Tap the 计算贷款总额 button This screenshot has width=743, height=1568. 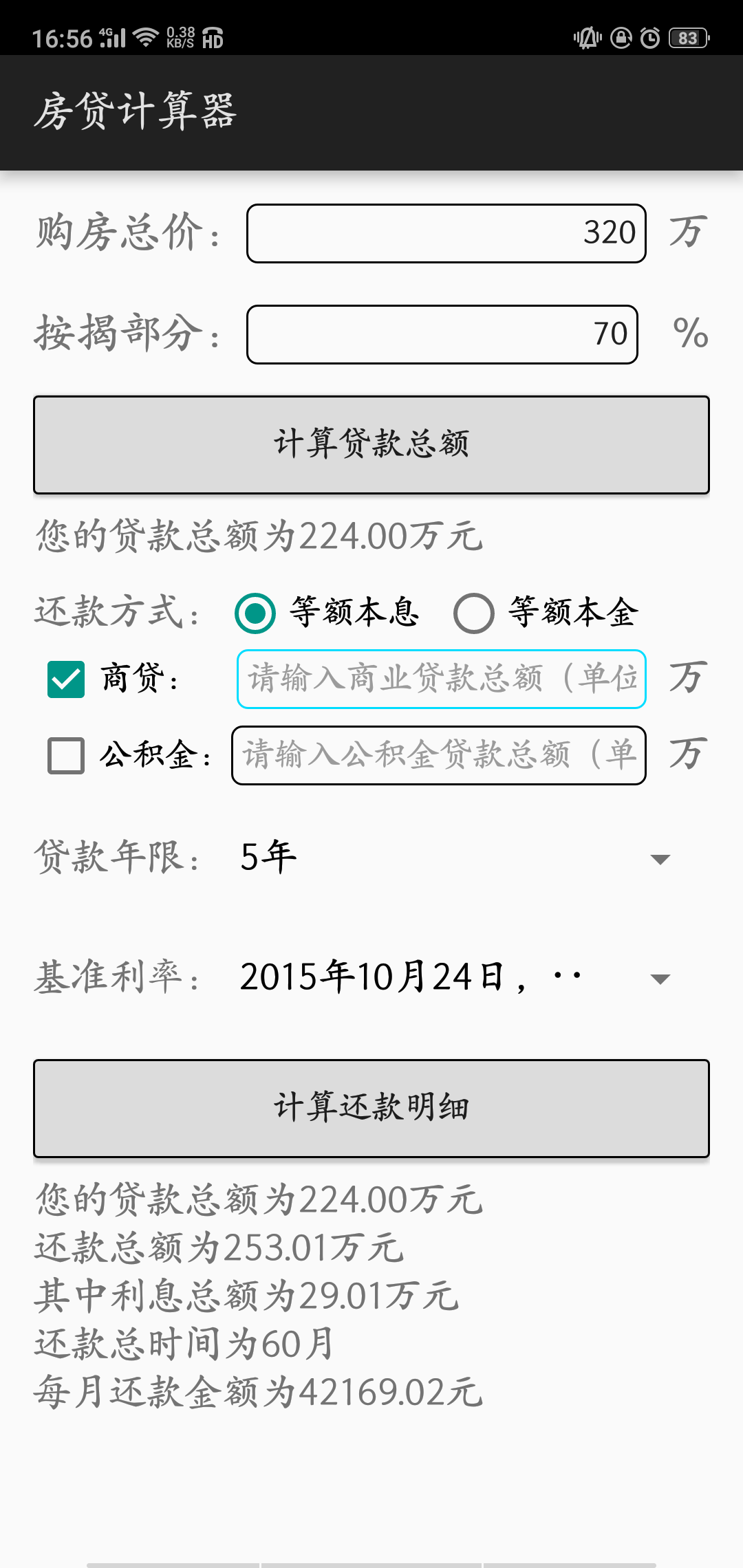point(371,444)
